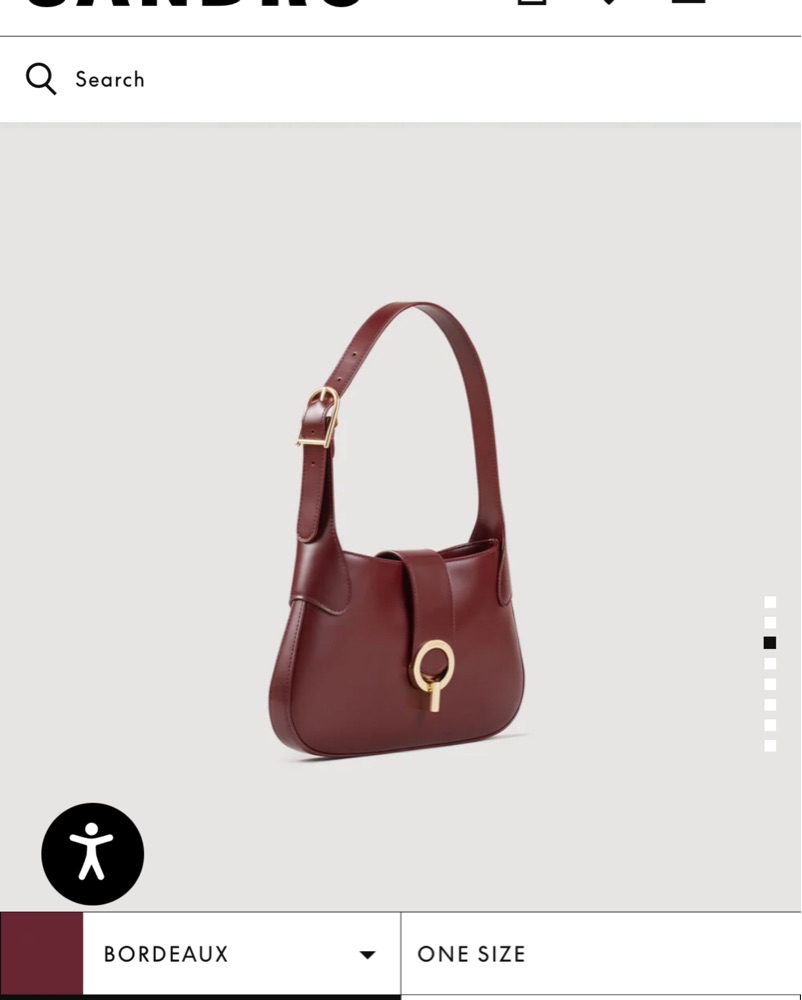Viewport: 802px width, 1000px height.
Task: Jump to the last image indicator dot
Action: pyautogui.click(x=770, y=746)
